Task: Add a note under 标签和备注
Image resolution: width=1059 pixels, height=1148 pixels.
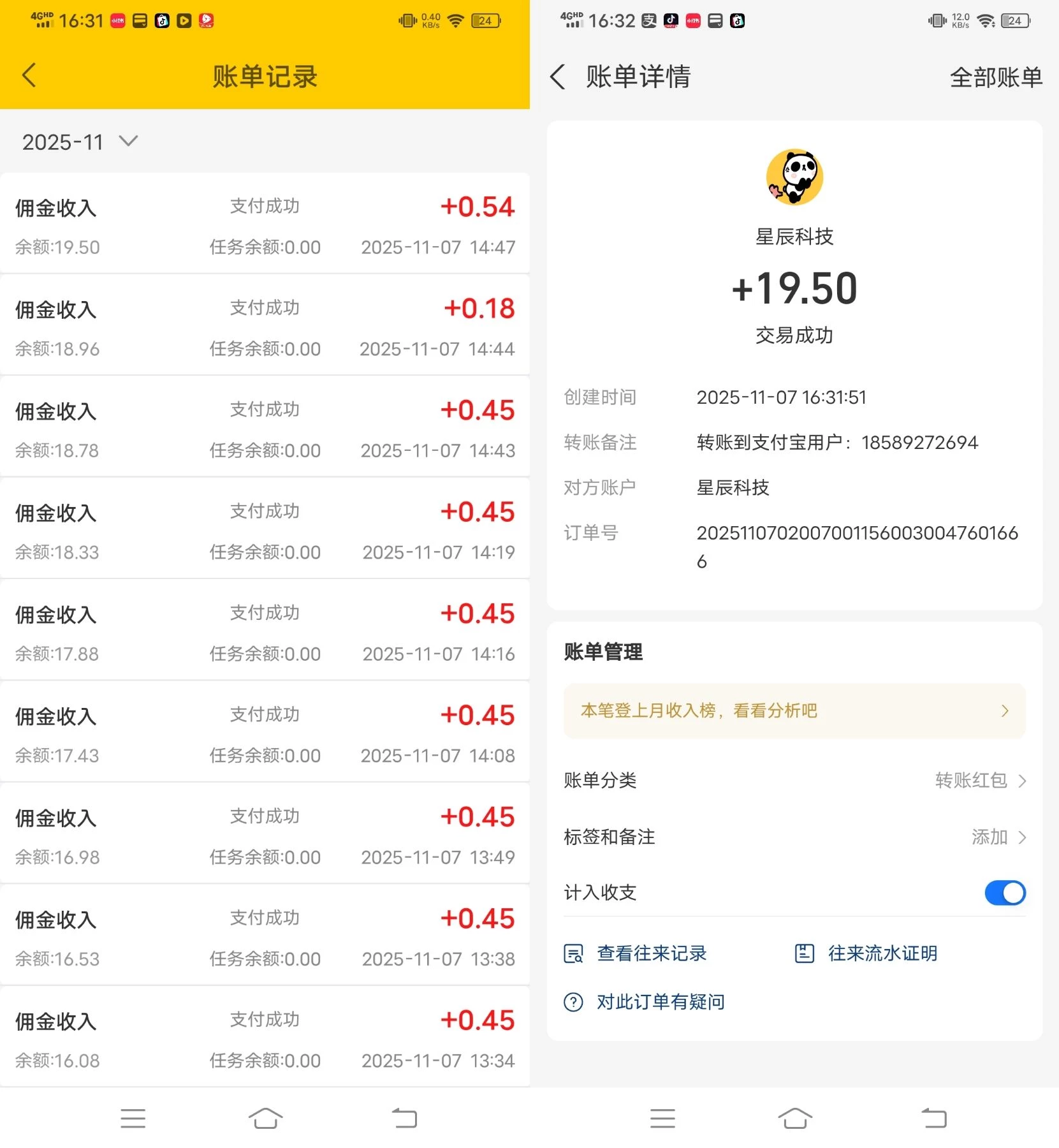Action: (997, 837)
